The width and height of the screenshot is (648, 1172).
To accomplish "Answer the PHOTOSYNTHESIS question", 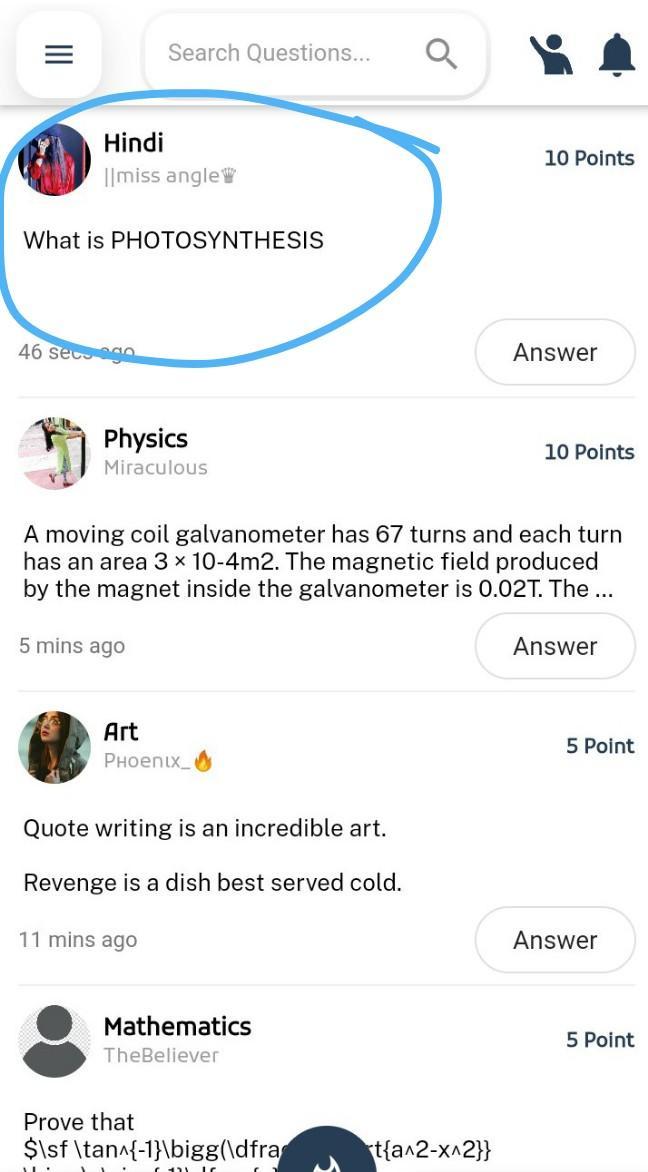I will pyautogui.click(x=554, y=352).
